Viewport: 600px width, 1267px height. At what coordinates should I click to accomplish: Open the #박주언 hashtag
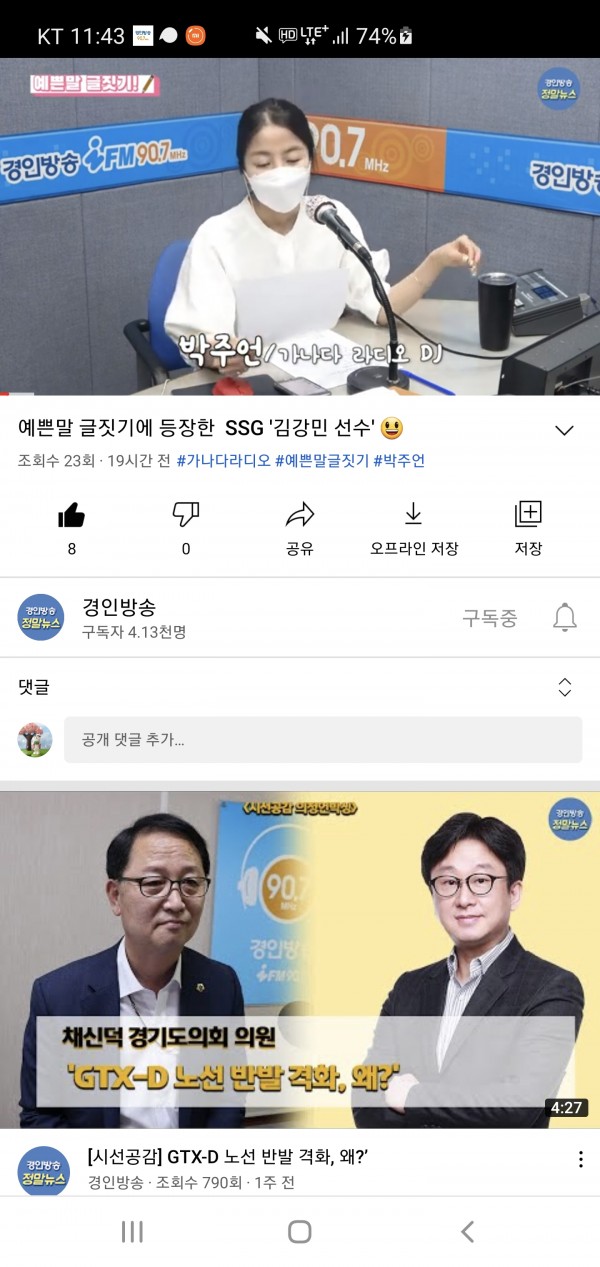coord(399,461)
